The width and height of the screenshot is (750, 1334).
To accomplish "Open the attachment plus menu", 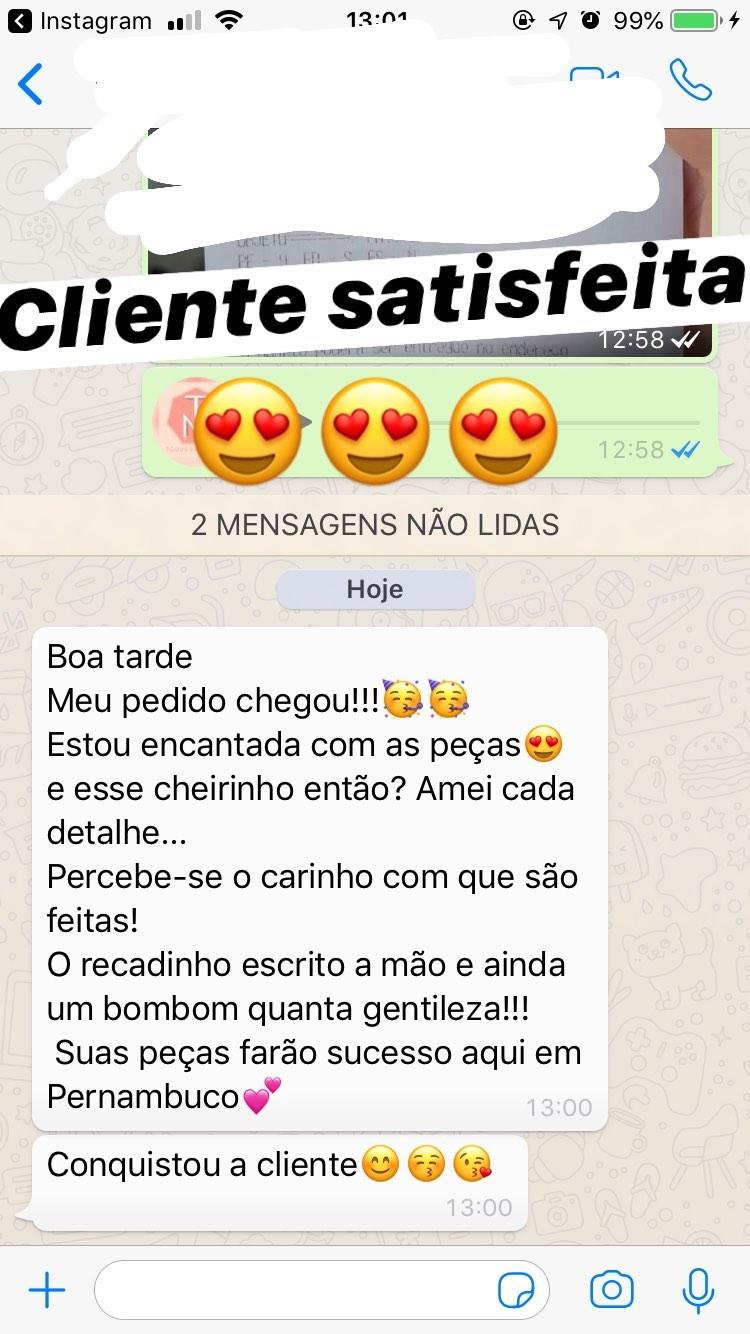I will (x=46, y=1290).
